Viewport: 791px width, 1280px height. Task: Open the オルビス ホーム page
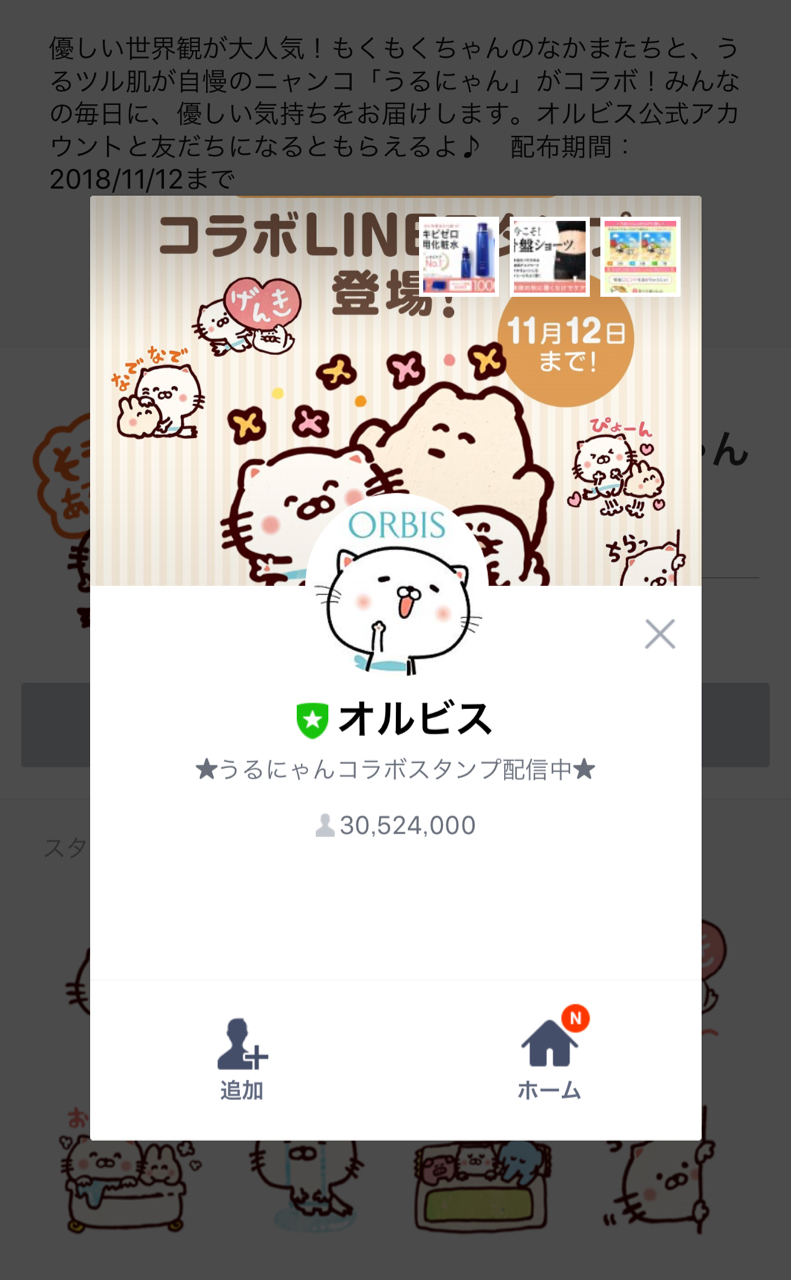(549, 1058)
